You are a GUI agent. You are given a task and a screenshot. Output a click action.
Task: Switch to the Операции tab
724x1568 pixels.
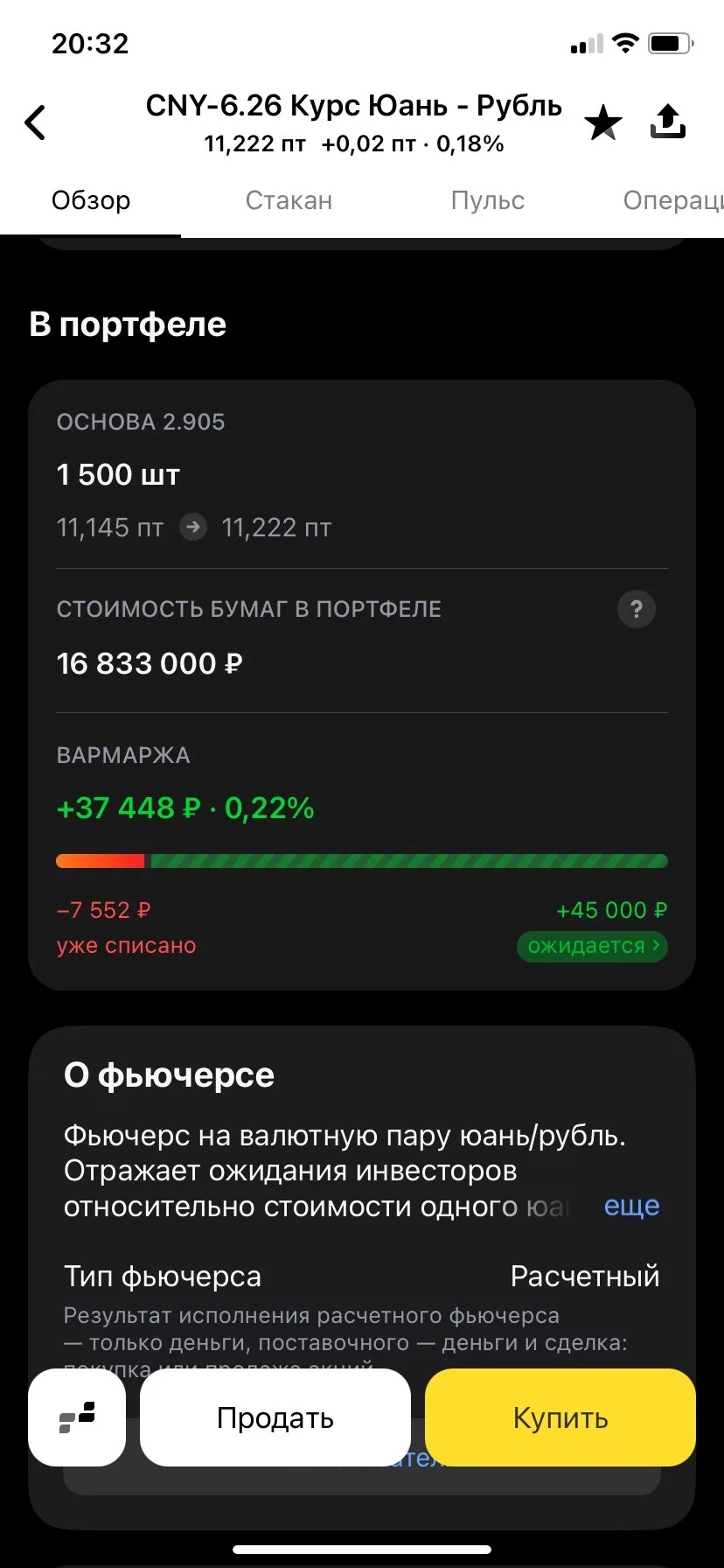click(x=673, y=200)
